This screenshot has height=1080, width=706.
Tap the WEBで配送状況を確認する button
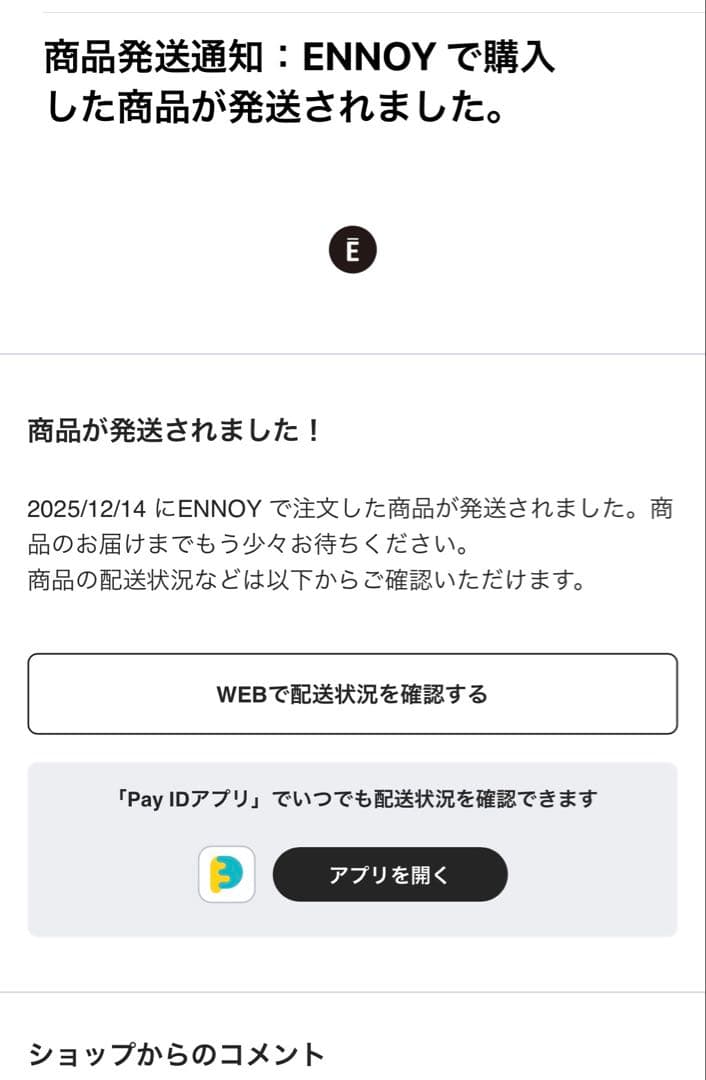(352, 694)
